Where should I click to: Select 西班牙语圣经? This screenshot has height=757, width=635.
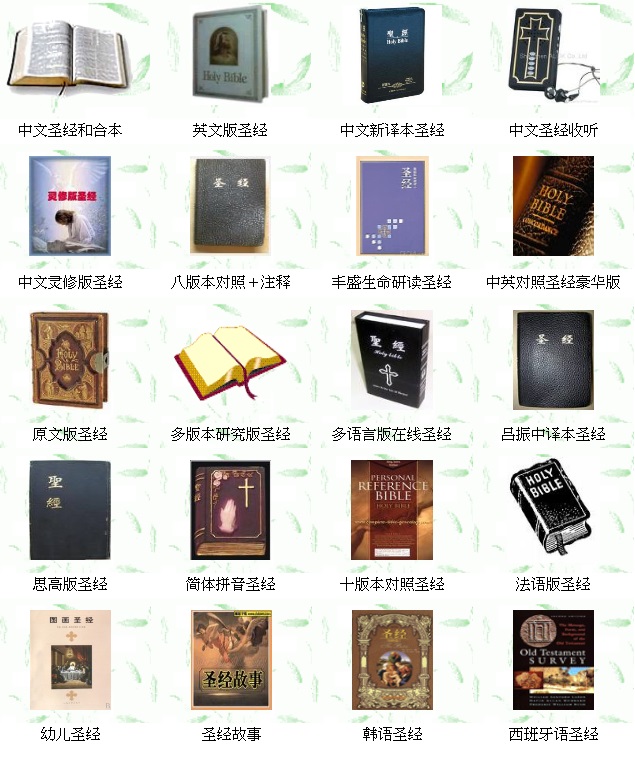point(553,660)
